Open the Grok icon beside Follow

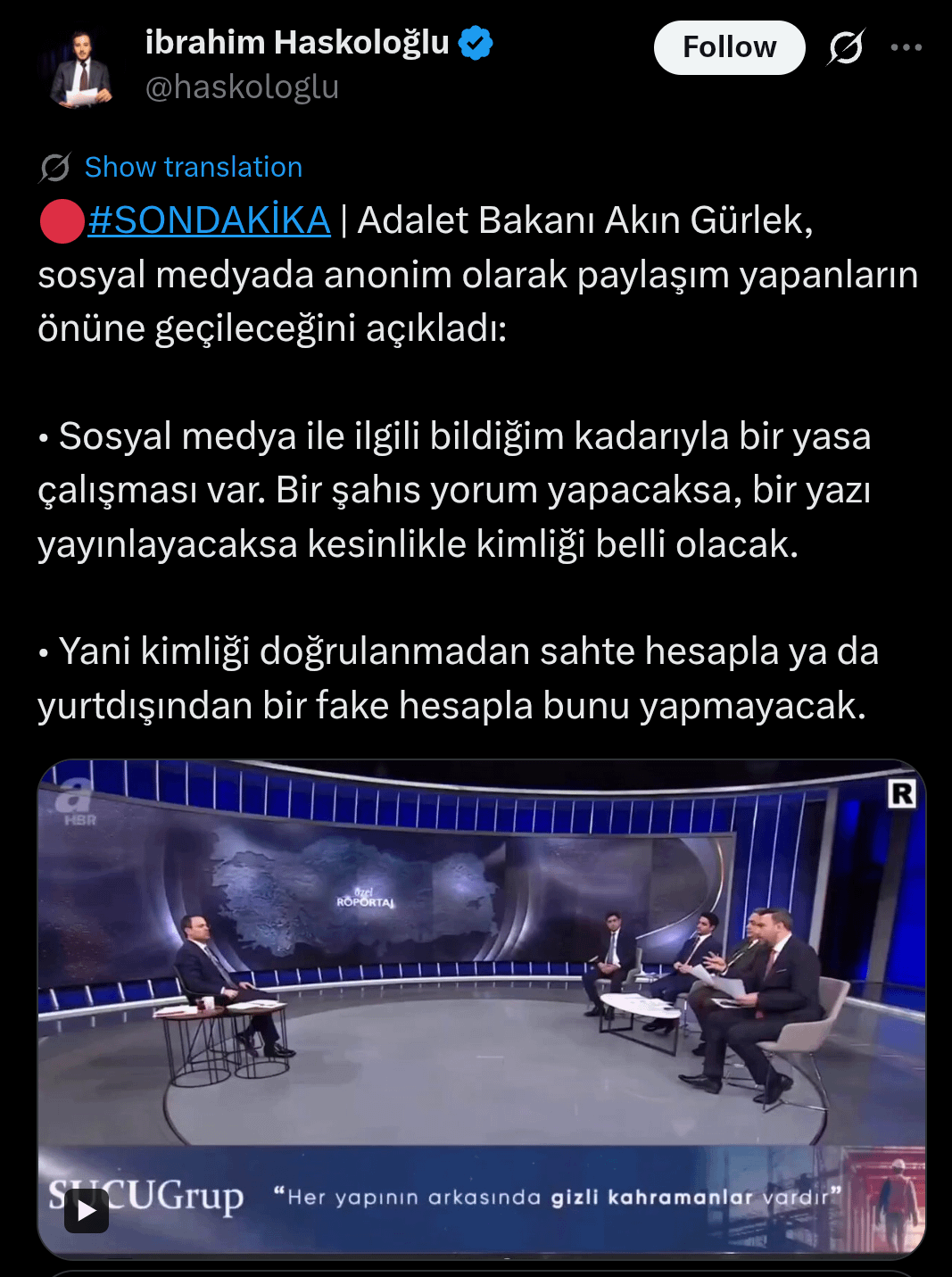click(845, 47)
